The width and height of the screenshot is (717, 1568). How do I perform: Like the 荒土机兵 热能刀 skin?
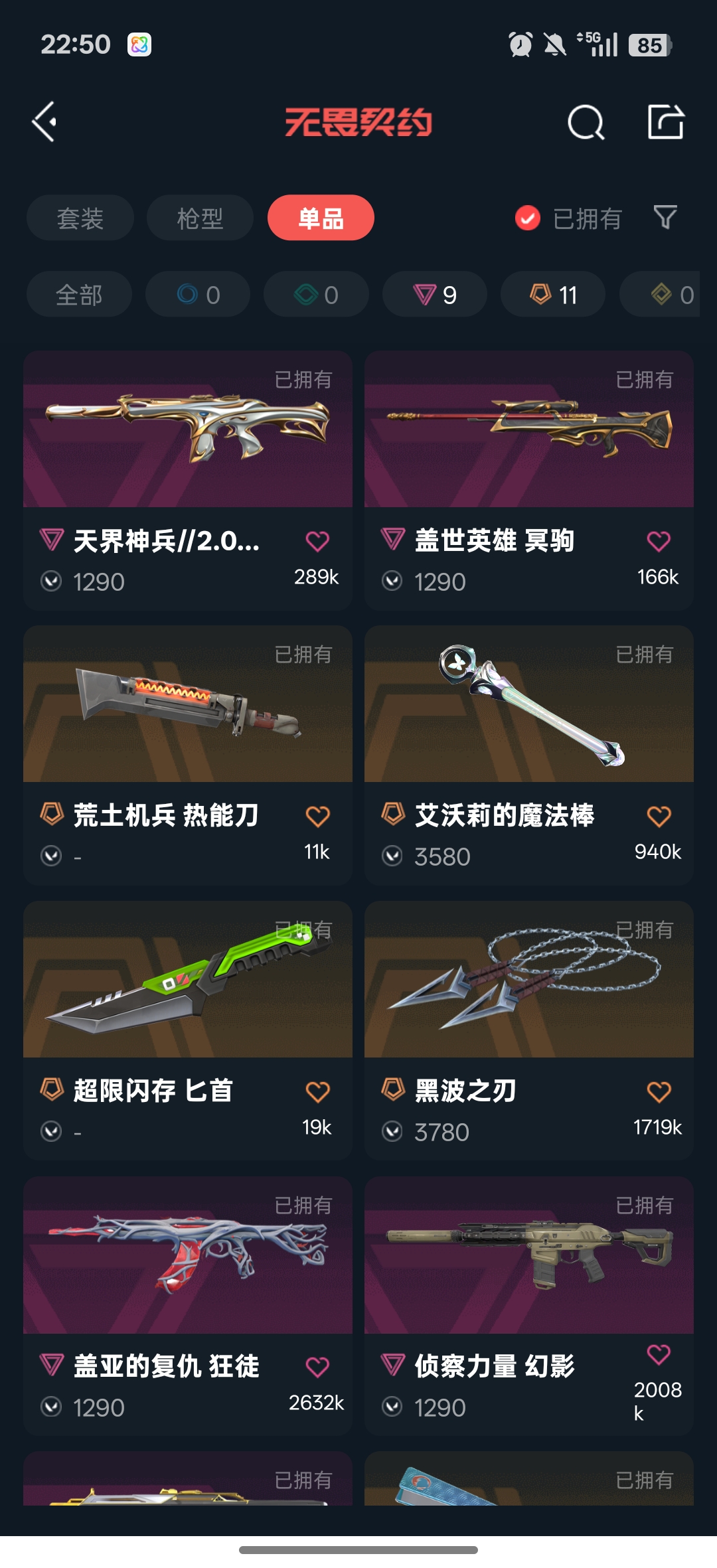317,817
